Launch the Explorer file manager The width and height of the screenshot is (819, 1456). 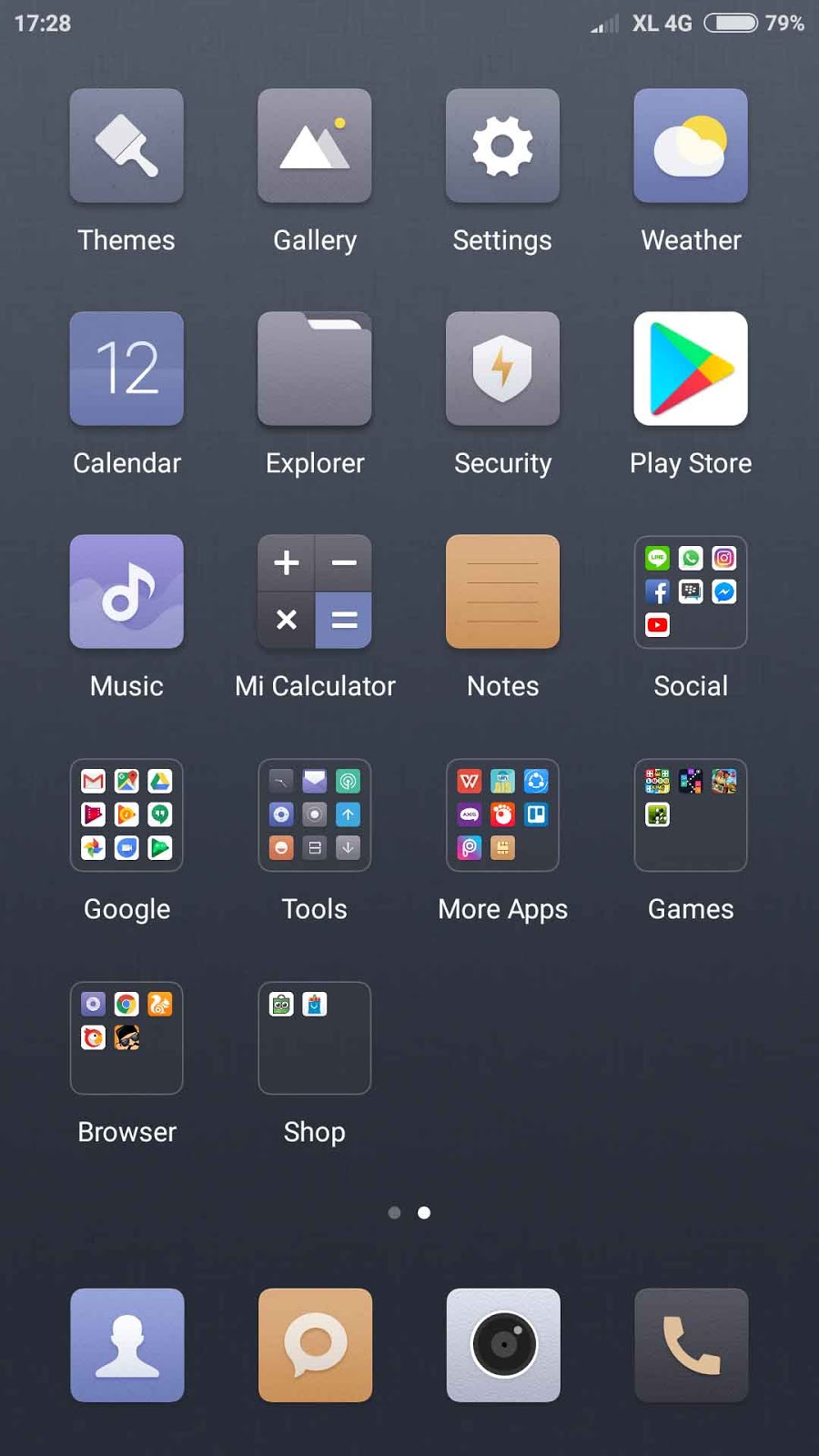pos(315,369)
